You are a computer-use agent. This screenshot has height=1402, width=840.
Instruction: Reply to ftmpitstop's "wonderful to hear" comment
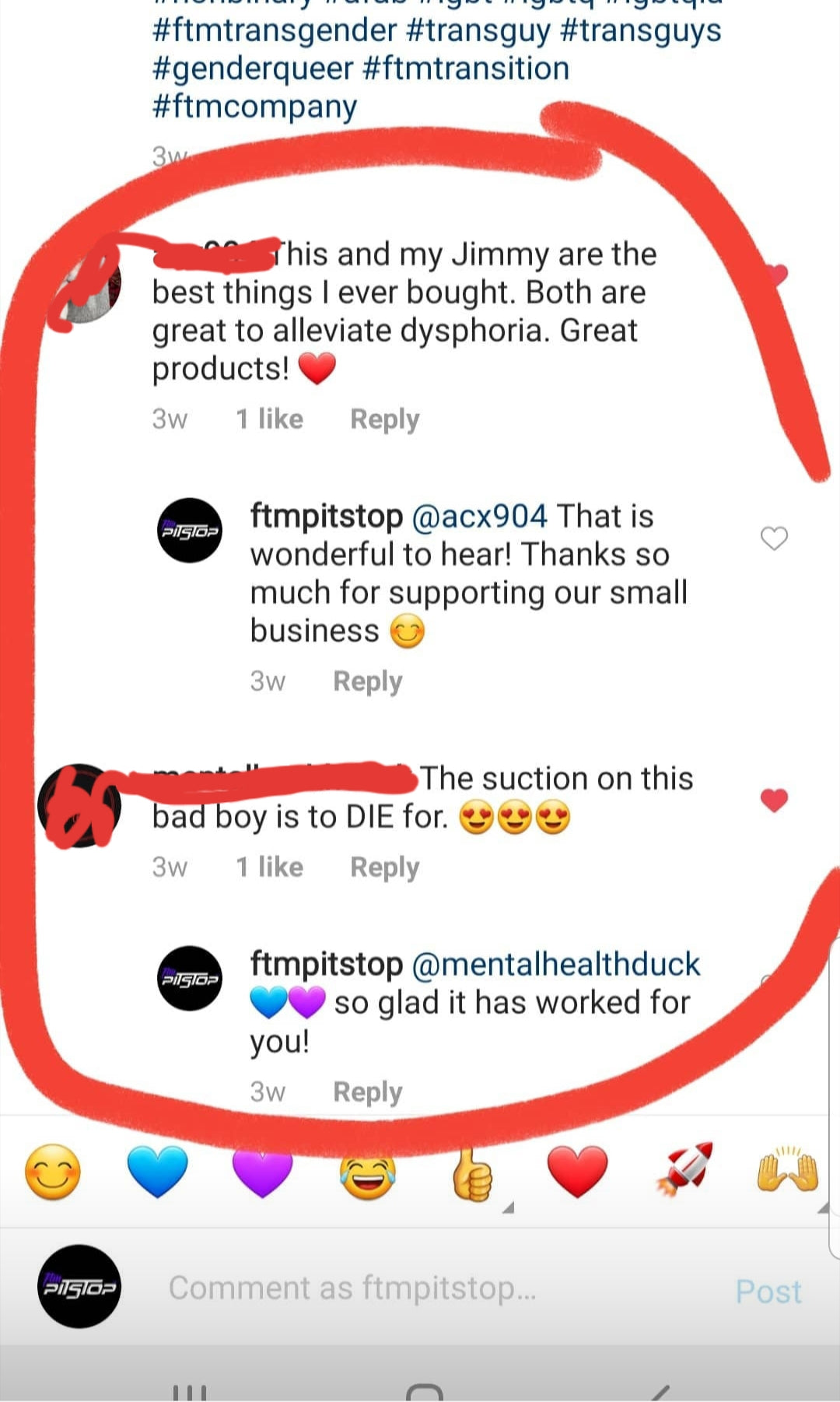tap(367, 682)
